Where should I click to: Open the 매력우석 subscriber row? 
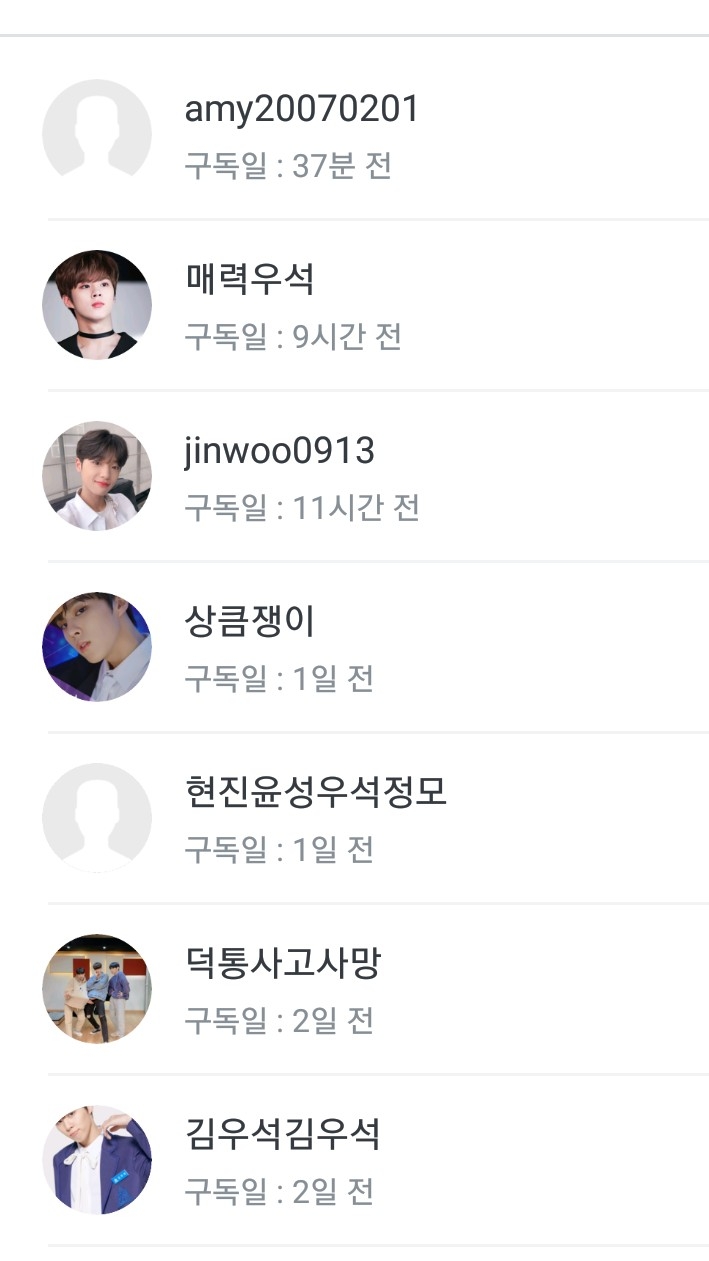pos(250,280)
